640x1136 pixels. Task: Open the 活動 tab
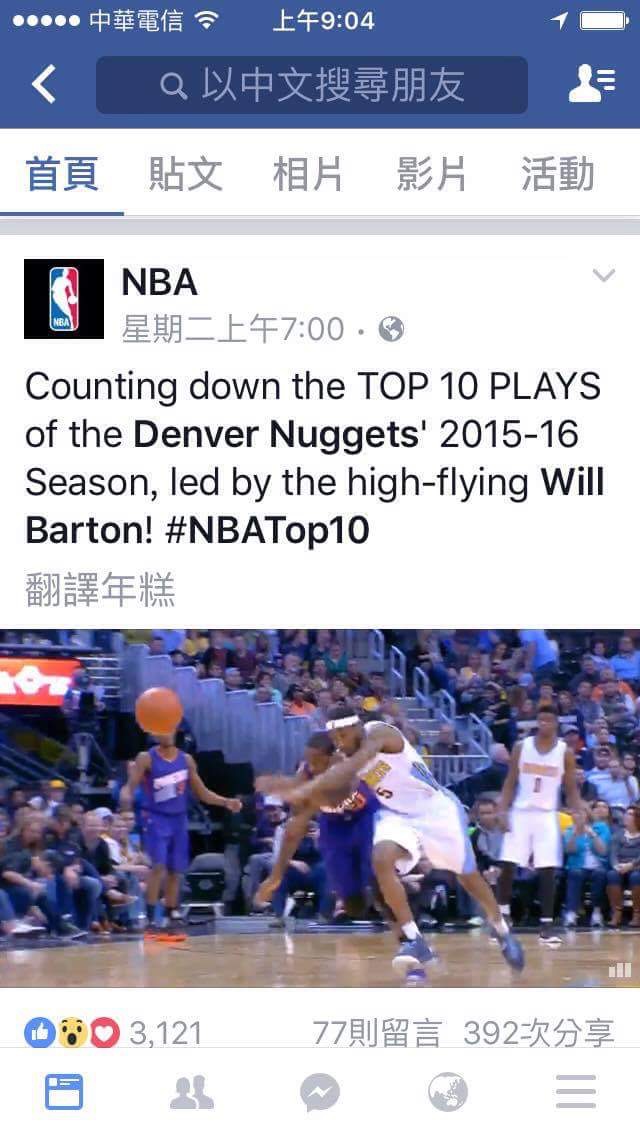(x=557, y=175)
